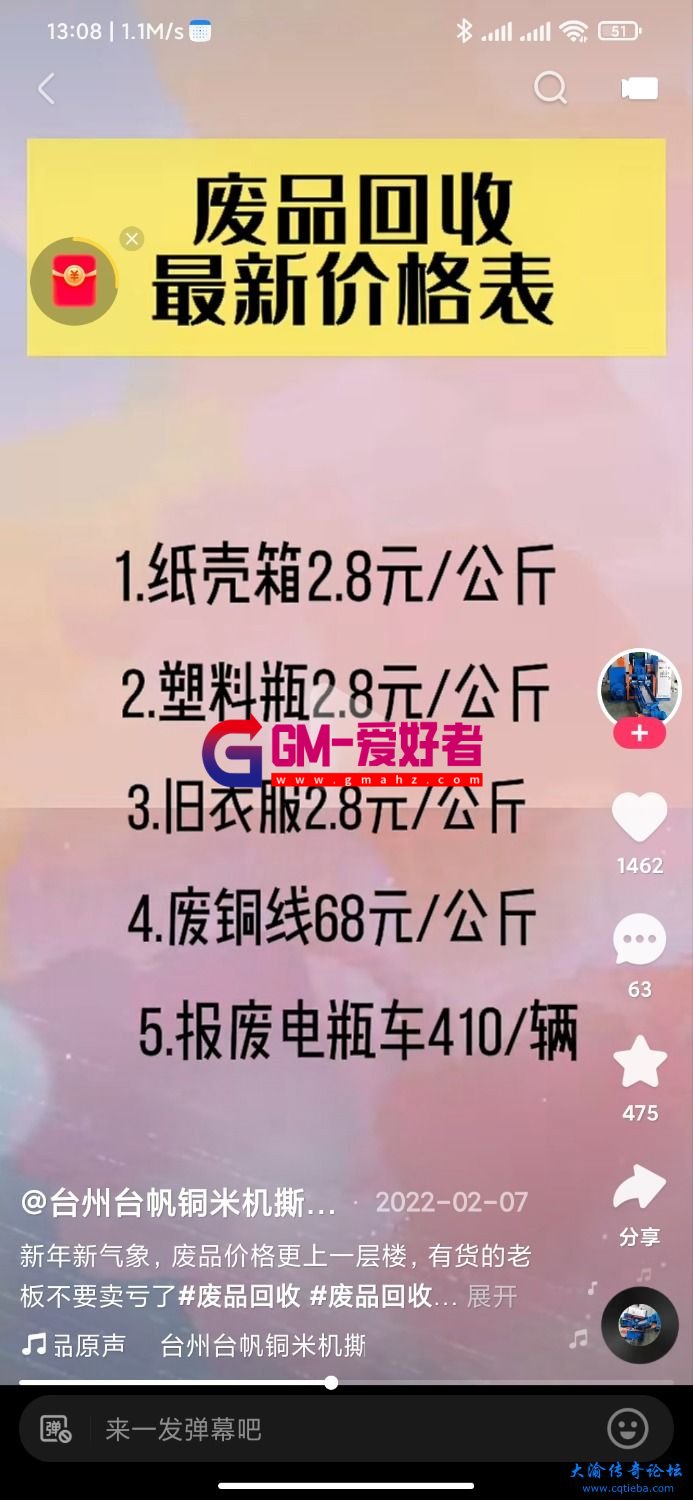Open the original sound 台州台帆铜米机撕
The image size is (693, 1500).
point(260,1345)
